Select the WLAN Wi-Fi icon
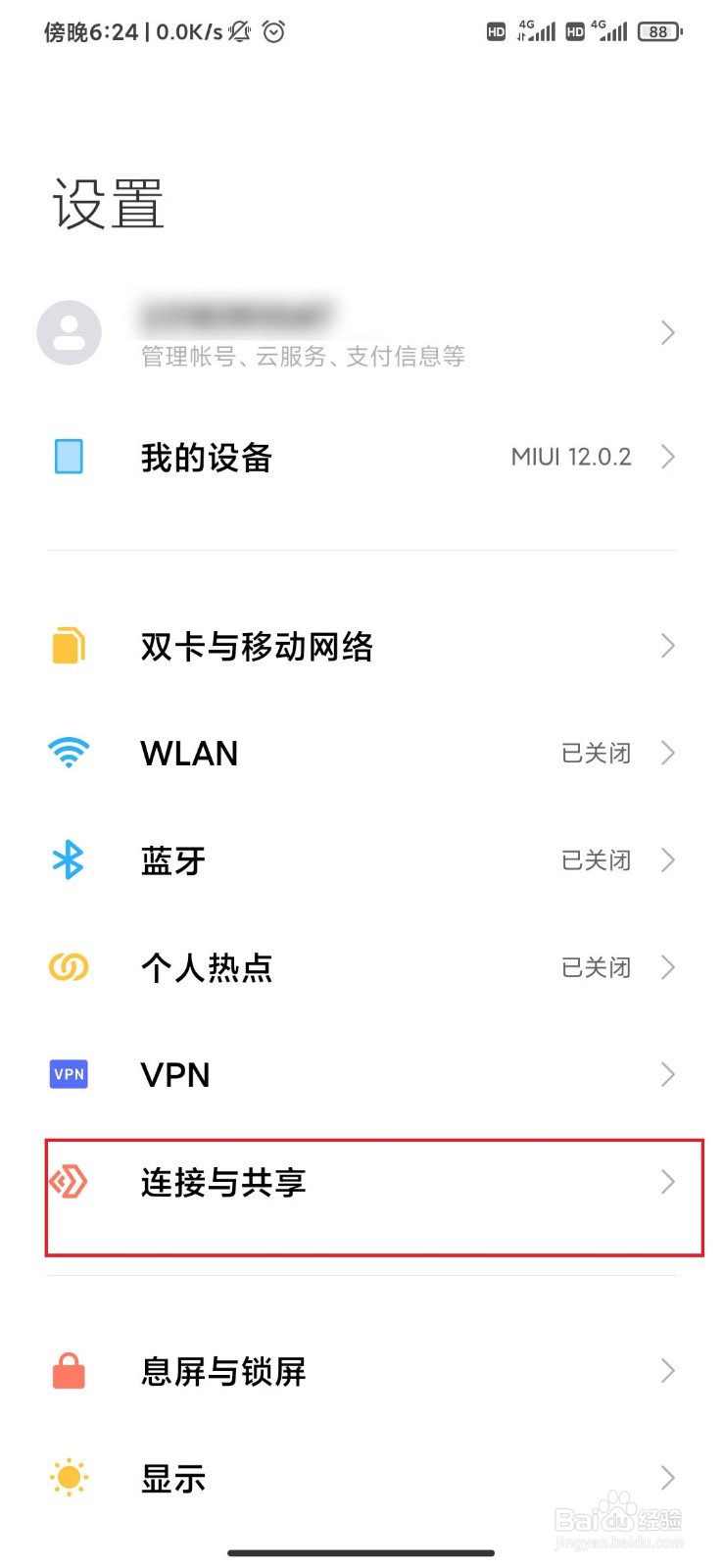Image resolution: width=723 pixels, height=1568 pixels. click(x=68, y=753)
